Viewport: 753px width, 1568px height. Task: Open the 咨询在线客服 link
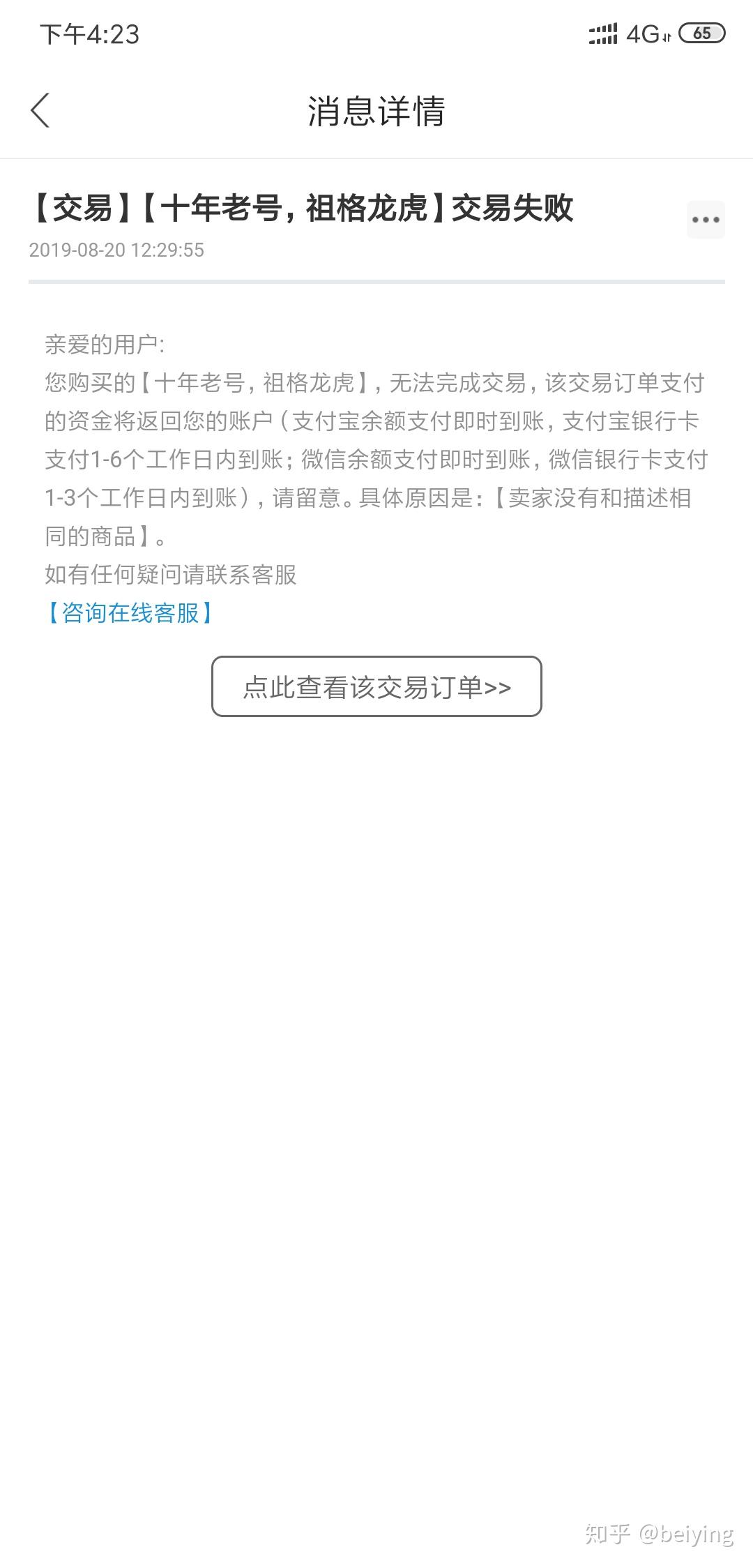click(x=130, y=613)
